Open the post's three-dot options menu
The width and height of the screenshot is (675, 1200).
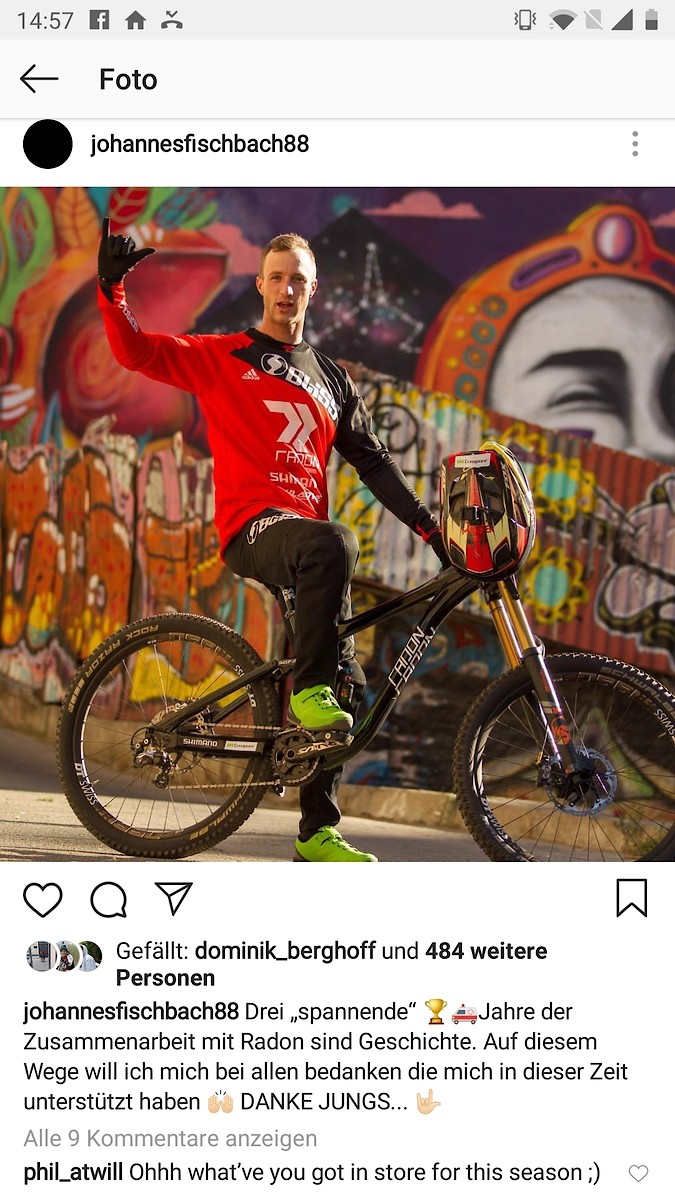635,144
